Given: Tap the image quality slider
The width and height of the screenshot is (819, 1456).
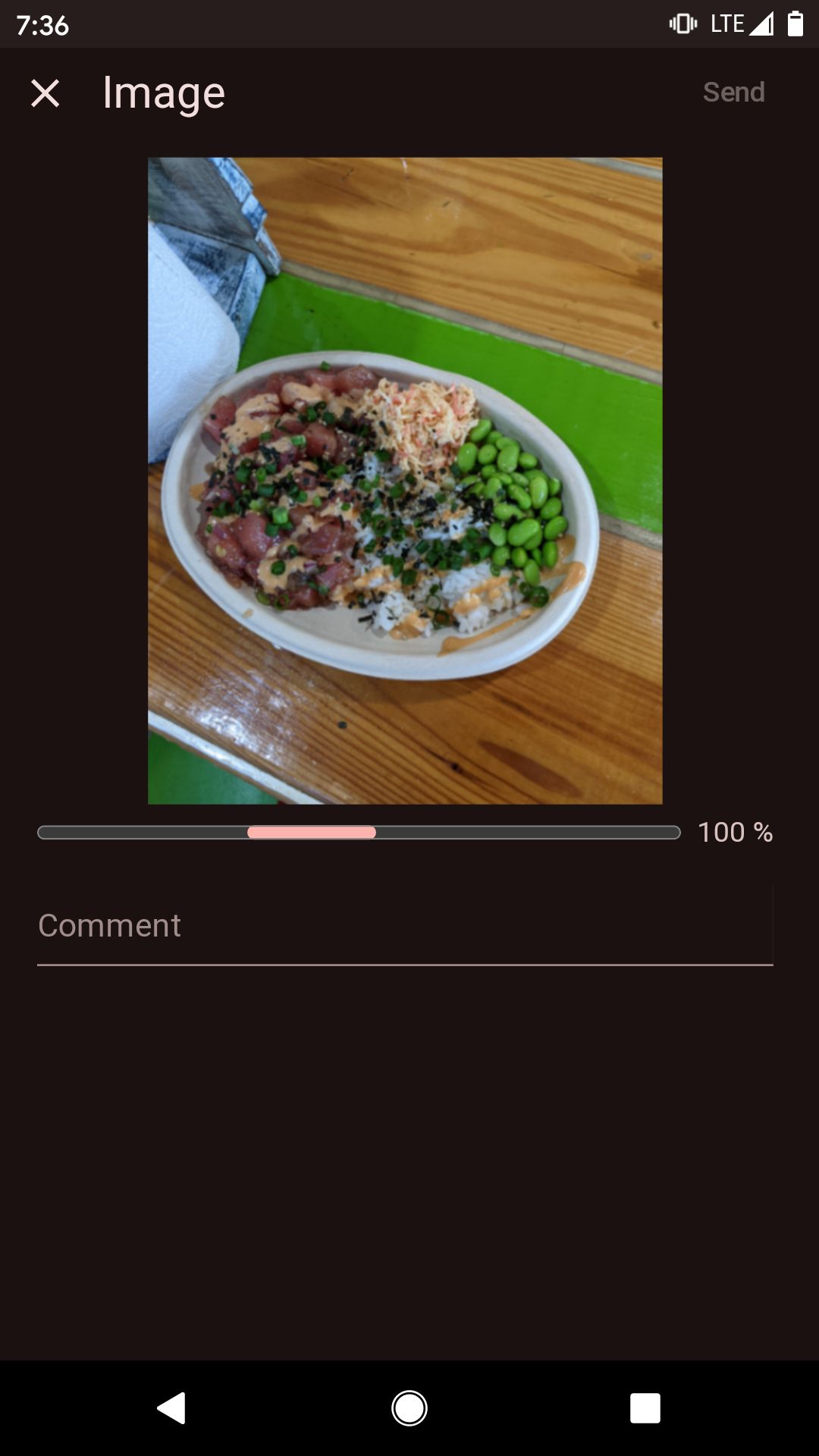Looking at the screenshot, I should [359, 833].
